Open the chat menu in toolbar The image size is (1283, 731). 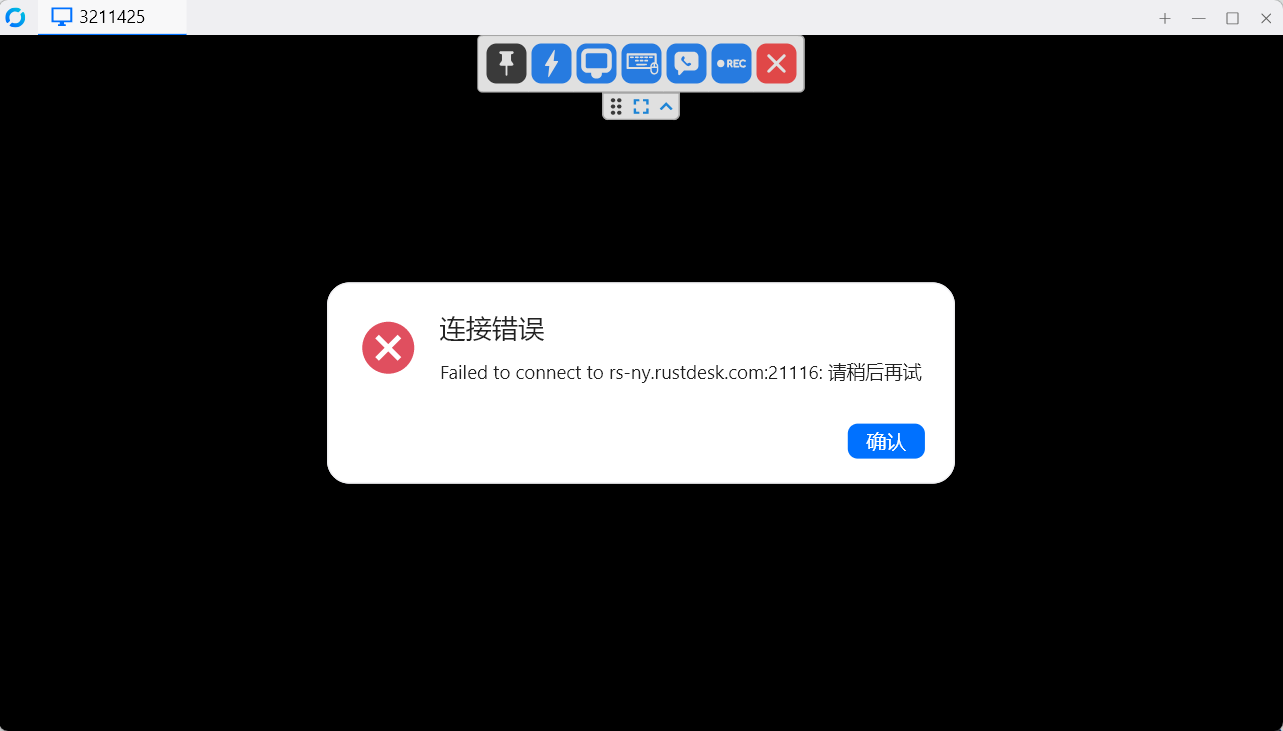pos(686,64)
